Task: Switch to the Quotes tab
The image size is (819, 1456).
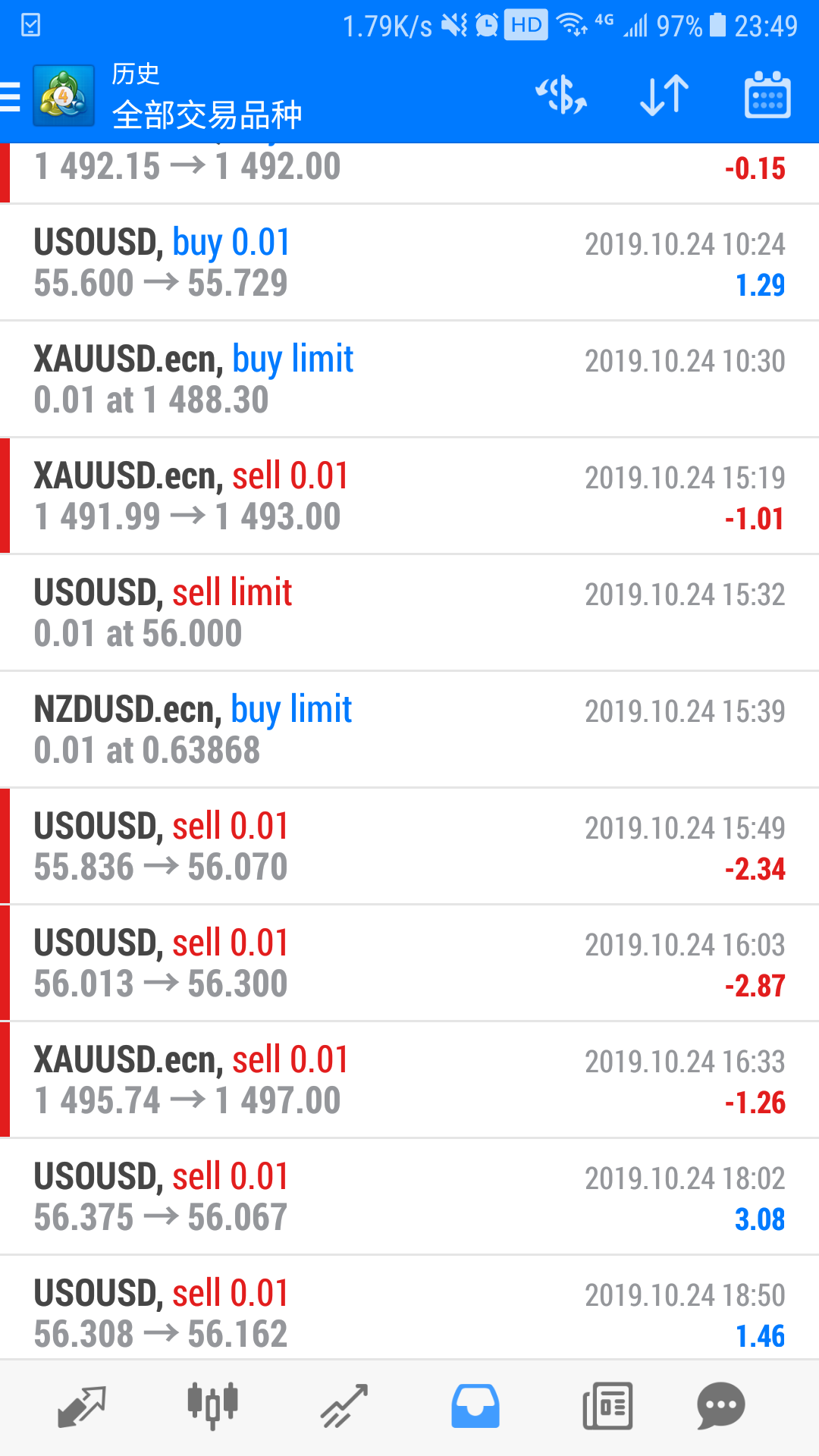Action: [x=82, y=1407]
